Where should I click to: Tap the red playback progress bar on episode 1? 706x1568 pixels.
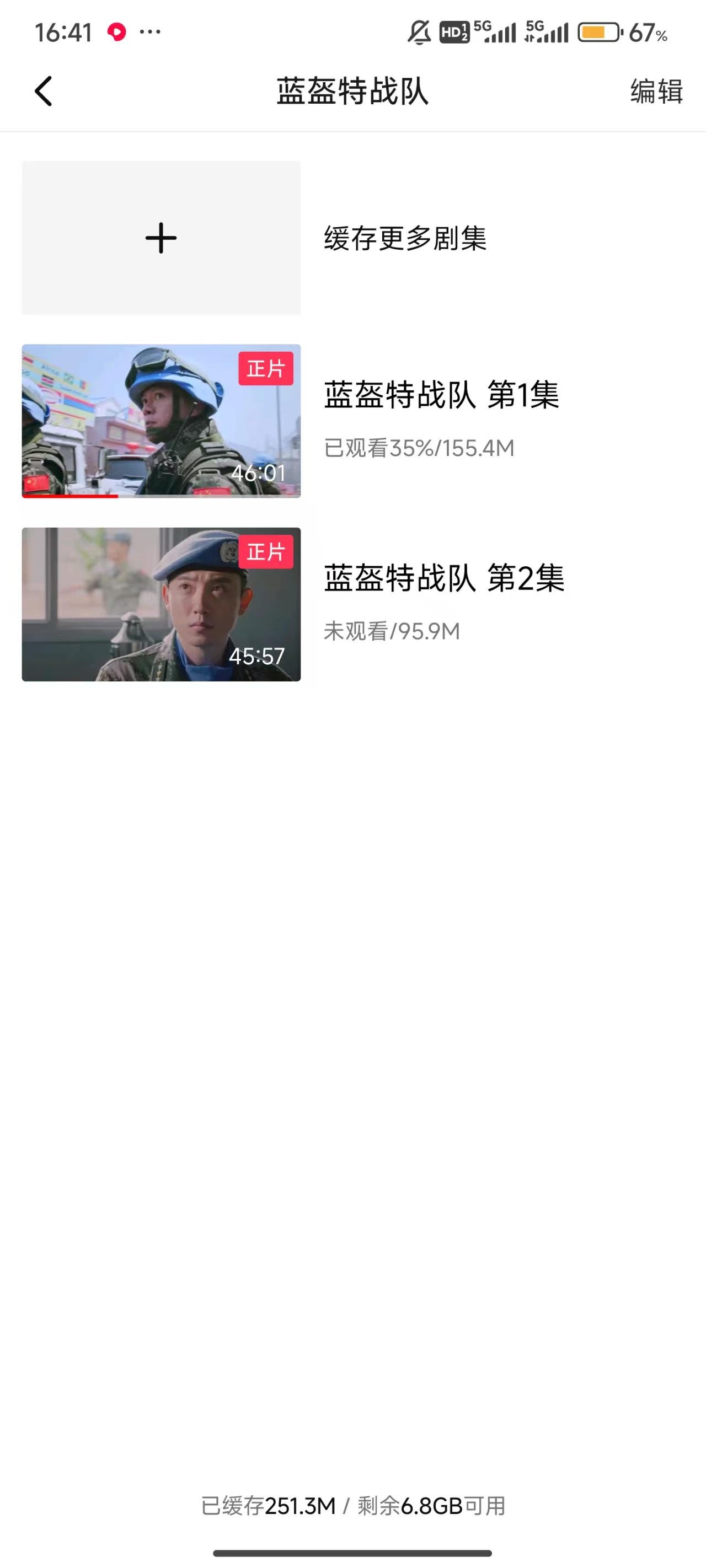(69, 496)
